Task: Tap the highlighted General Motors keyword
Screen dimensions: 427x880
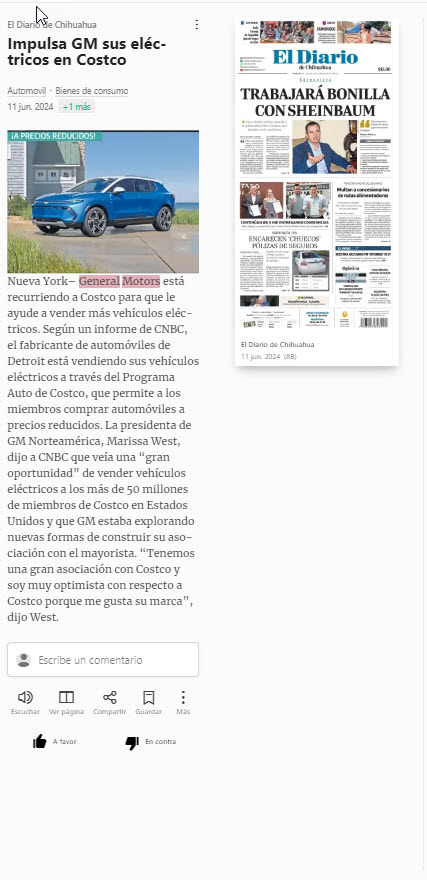Action: pyautogui.click(x=120, y=281)
